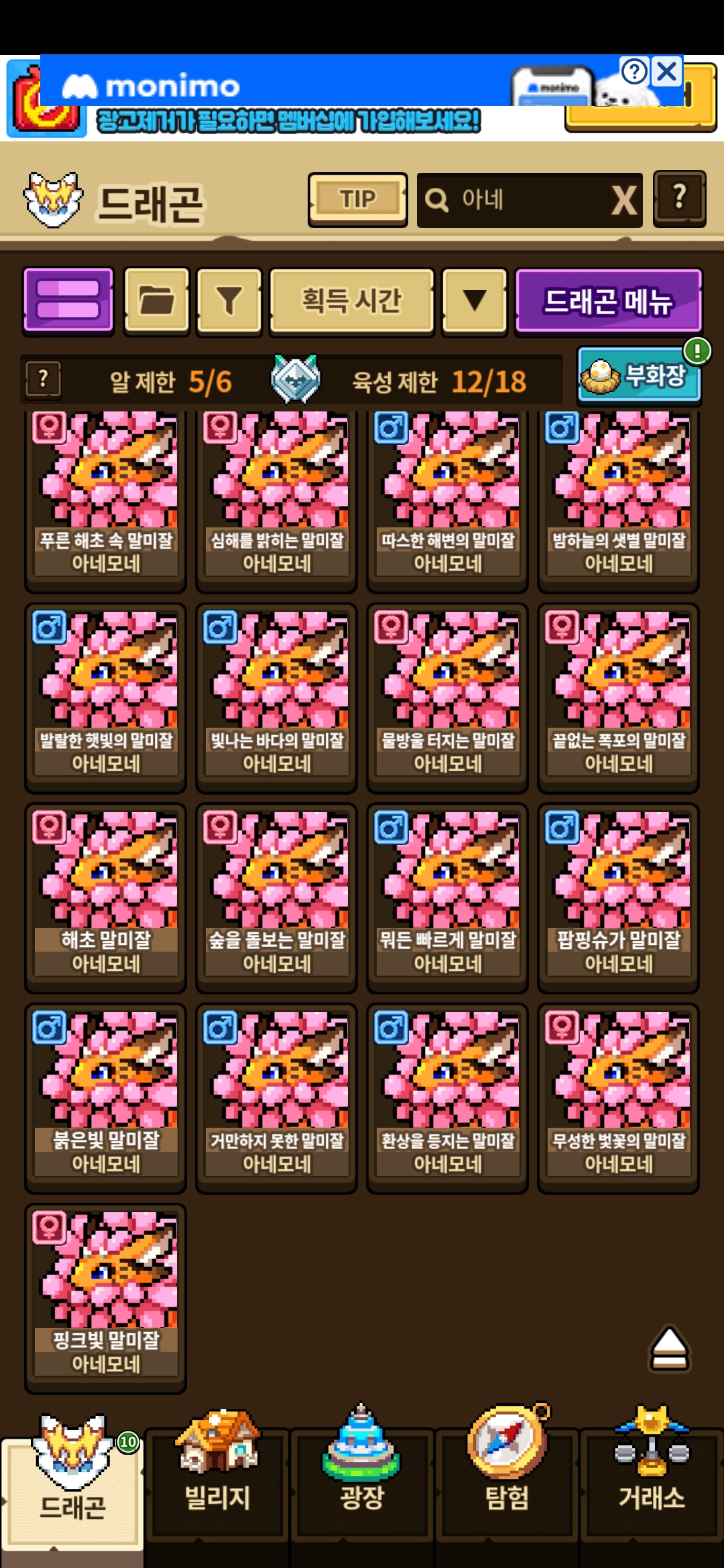Open the 탐험 tab

[x=507, y=1474]
